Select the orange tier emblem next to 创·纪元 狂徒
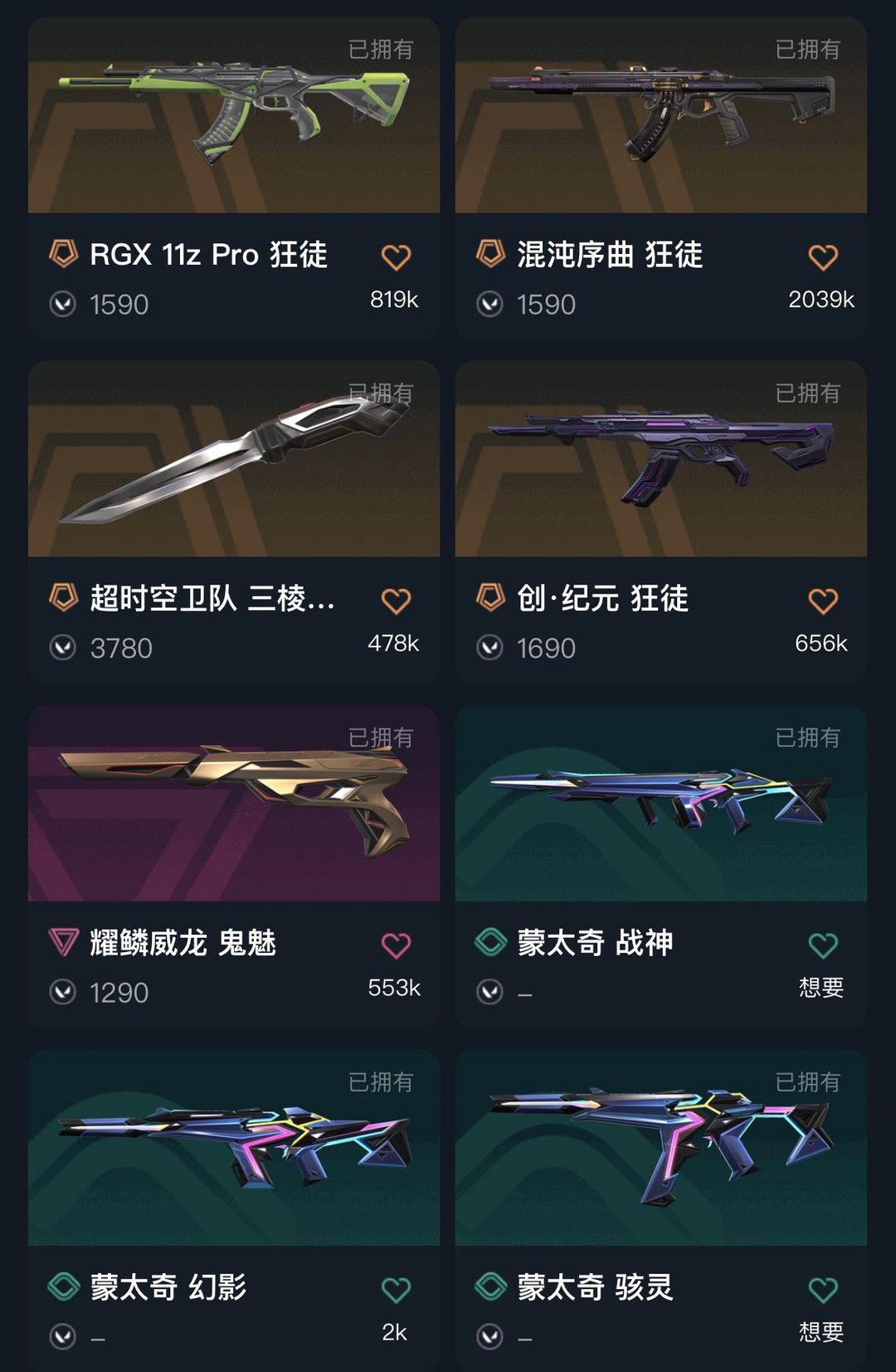Viewport: 896px width, 1372px height. (x=488, y=599)
